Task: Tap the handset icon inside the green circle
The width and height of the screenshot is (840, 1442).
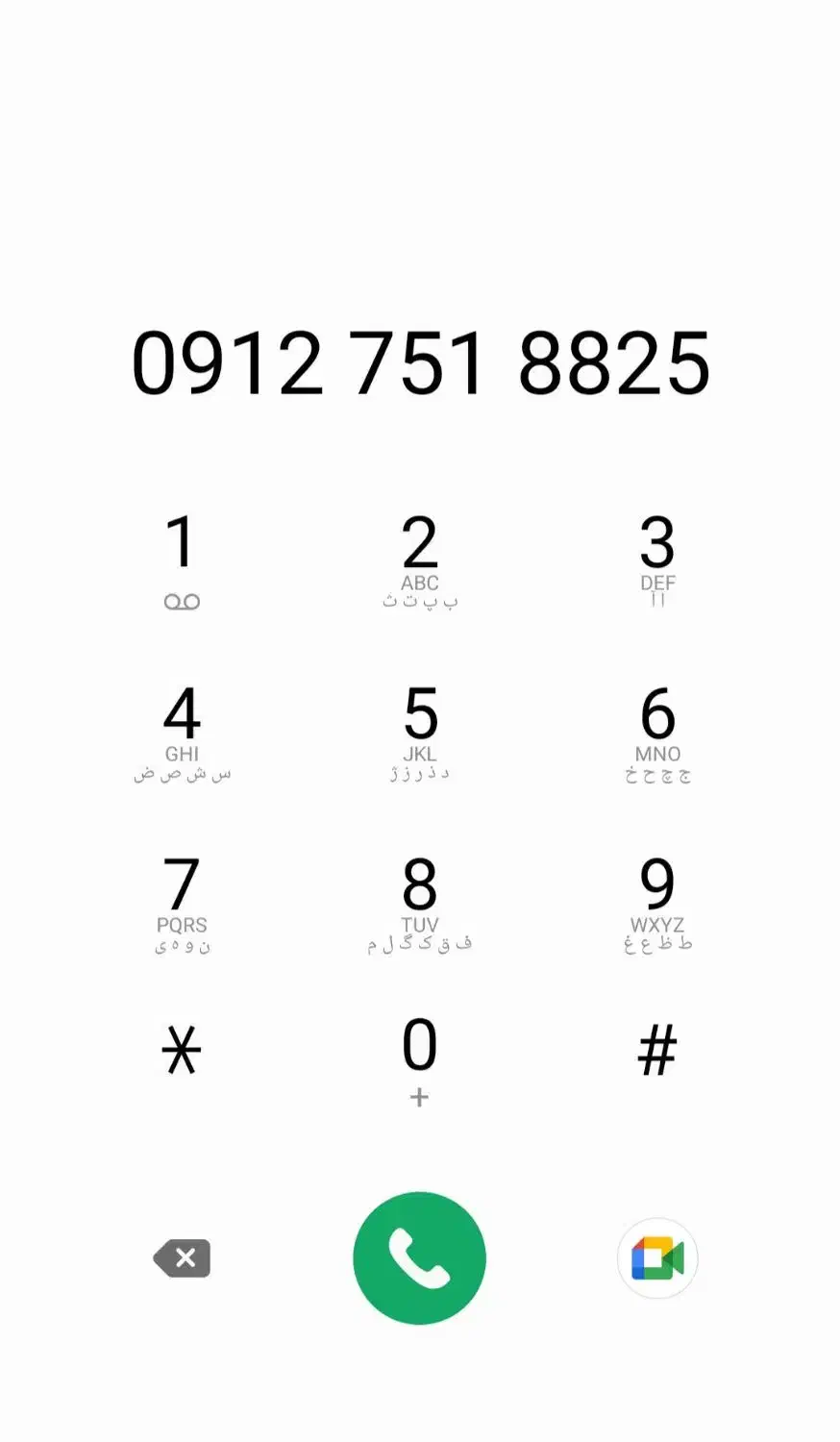Action: click(x=419, y=1257)
